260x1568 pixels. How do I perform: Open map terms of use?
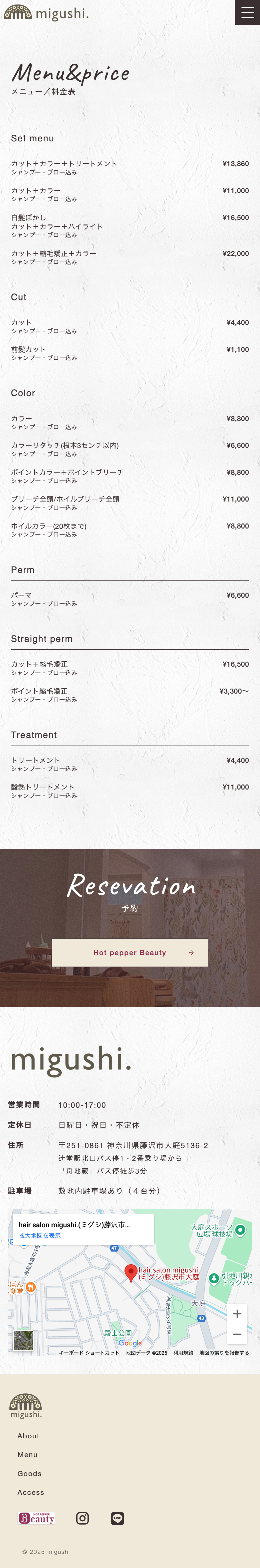pos(183,1352)
